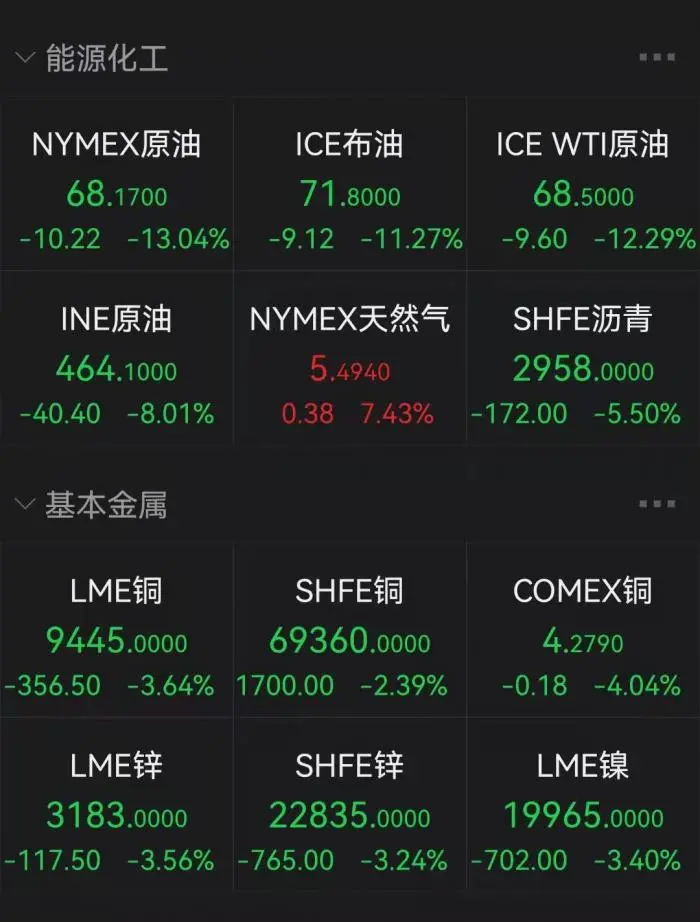Open the SHFE沥青 quote

click(x=584, y=359)
